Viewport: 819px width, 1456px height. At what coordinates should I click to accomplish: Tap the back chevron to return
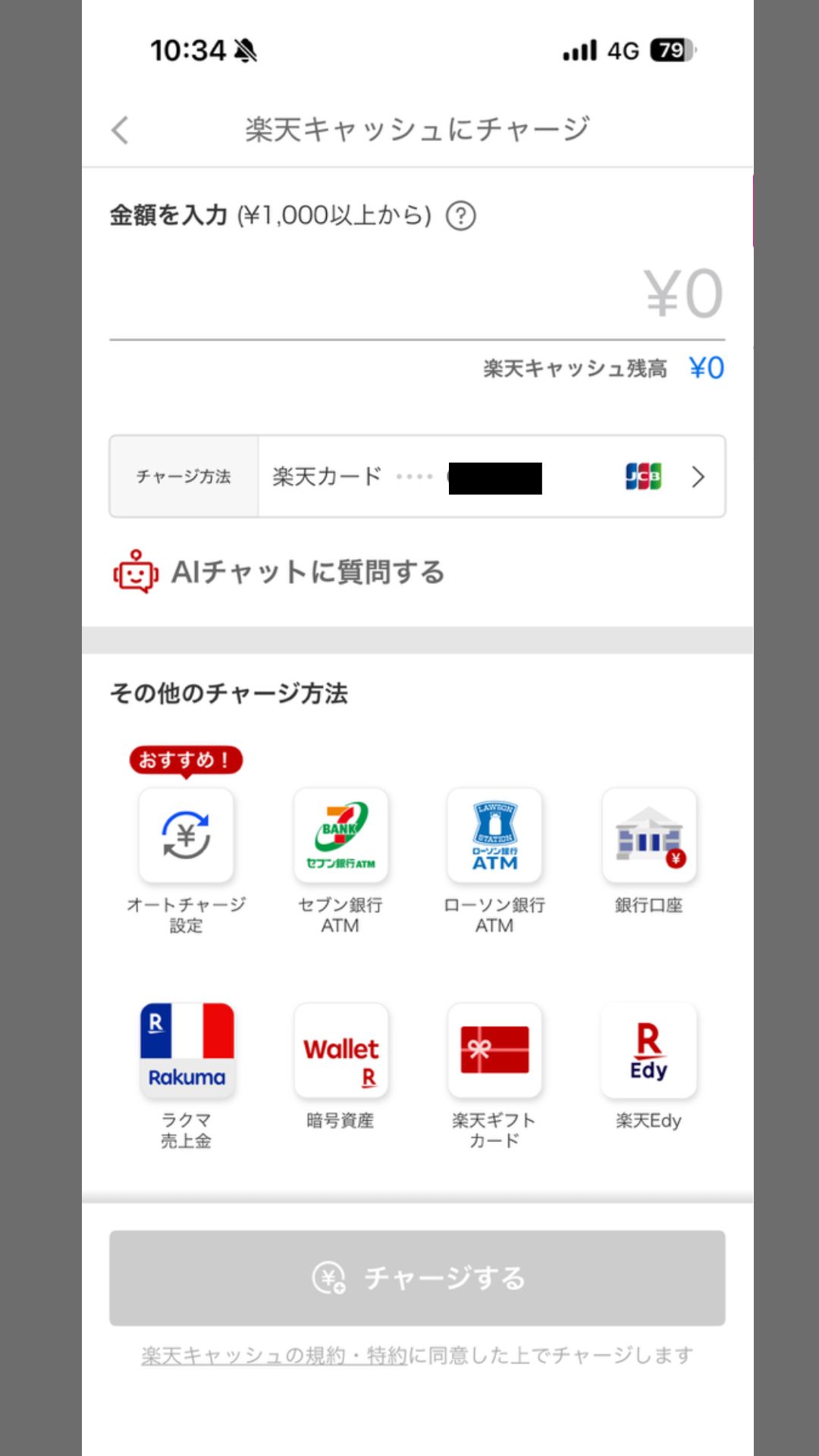coord(120,129)
